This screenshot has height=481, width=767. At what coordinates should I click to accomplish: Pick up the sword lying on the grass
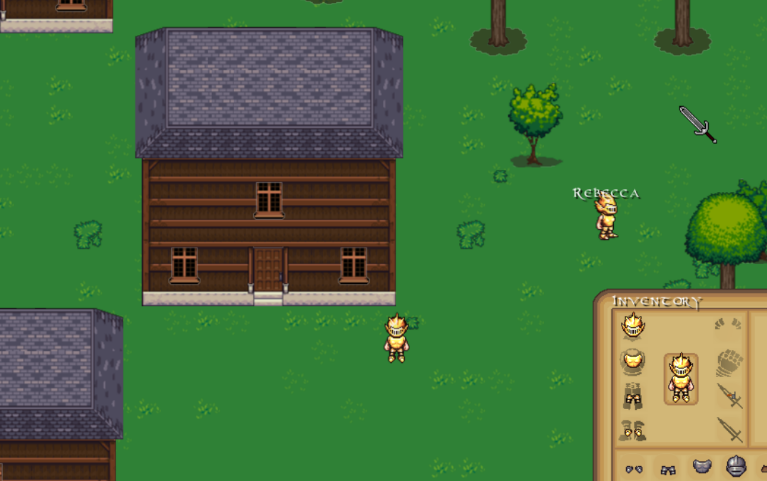coord(697,124)
